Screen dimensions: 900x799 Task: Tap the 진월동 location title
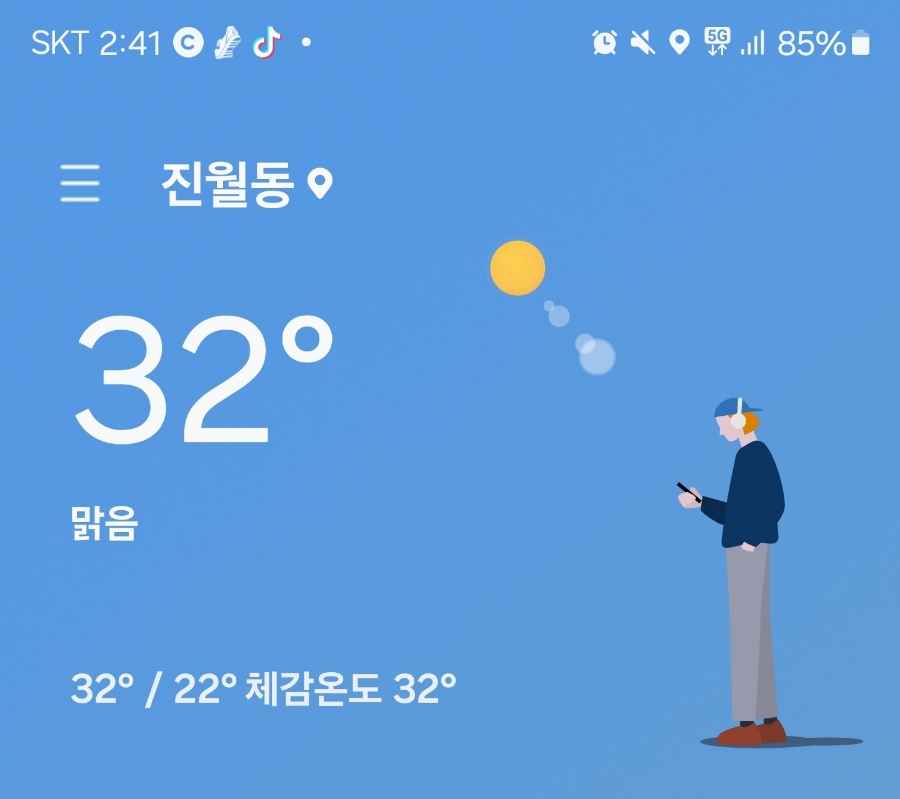tap(228, 184)
